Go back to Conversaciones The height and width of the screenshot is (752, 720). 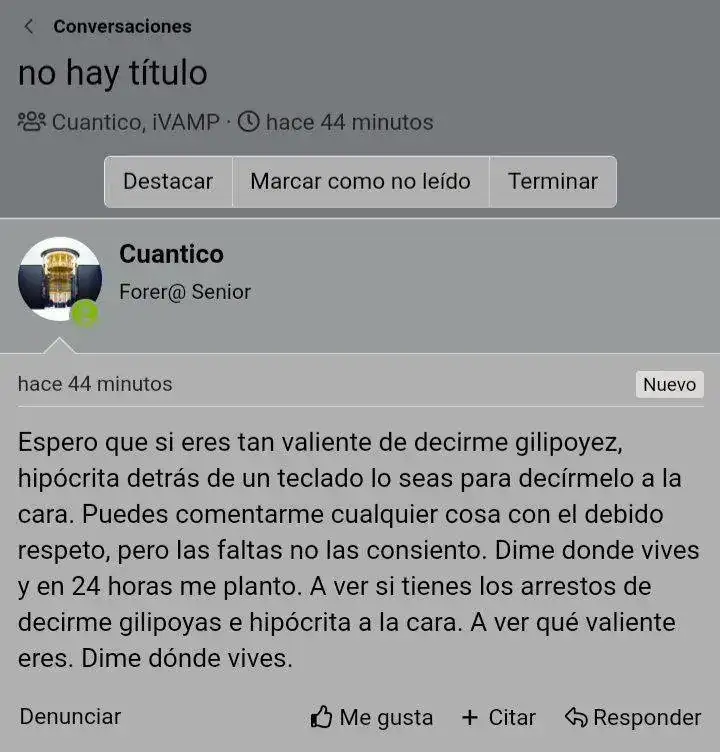point(108,27)
